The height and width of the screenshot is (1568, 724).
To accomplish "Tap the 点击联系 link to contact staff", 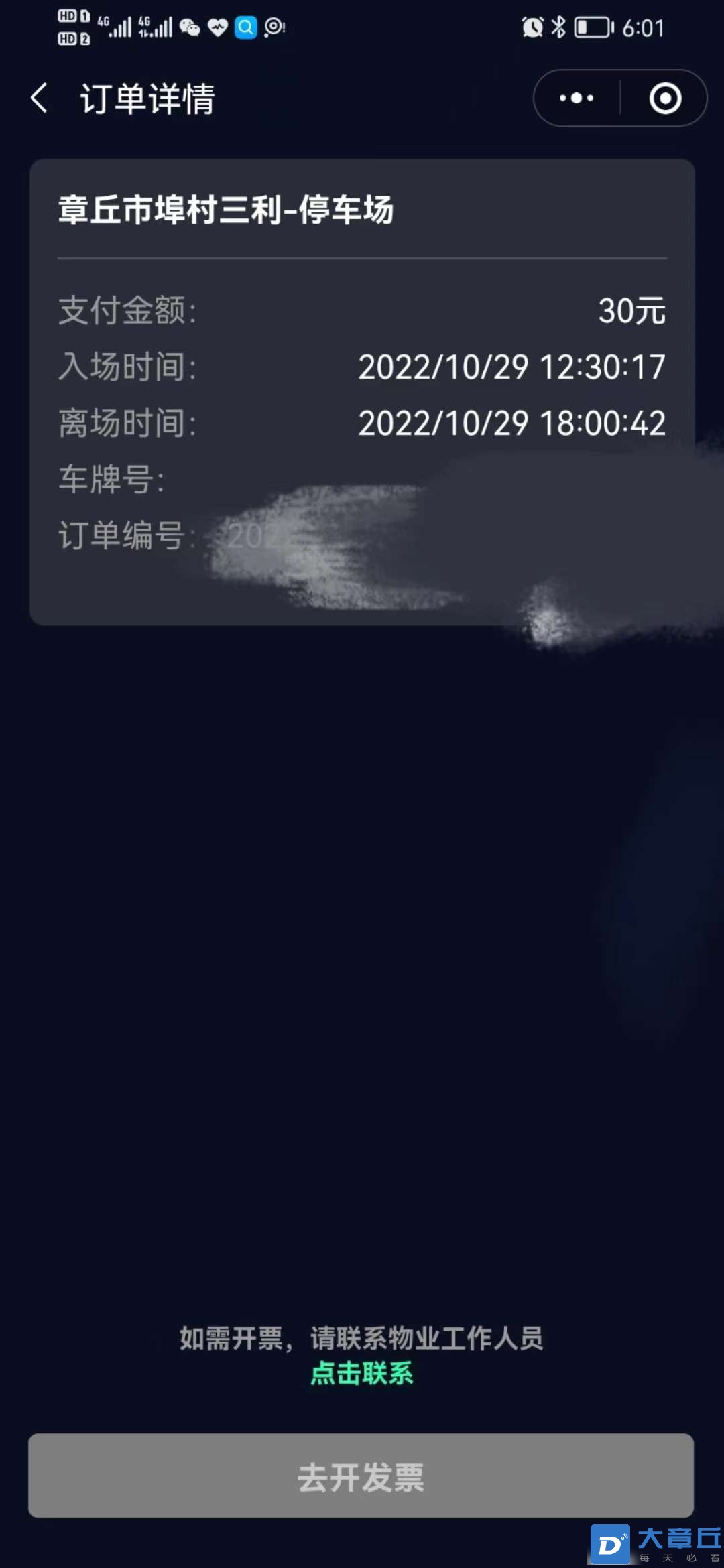I will [x=361, y=1373].
